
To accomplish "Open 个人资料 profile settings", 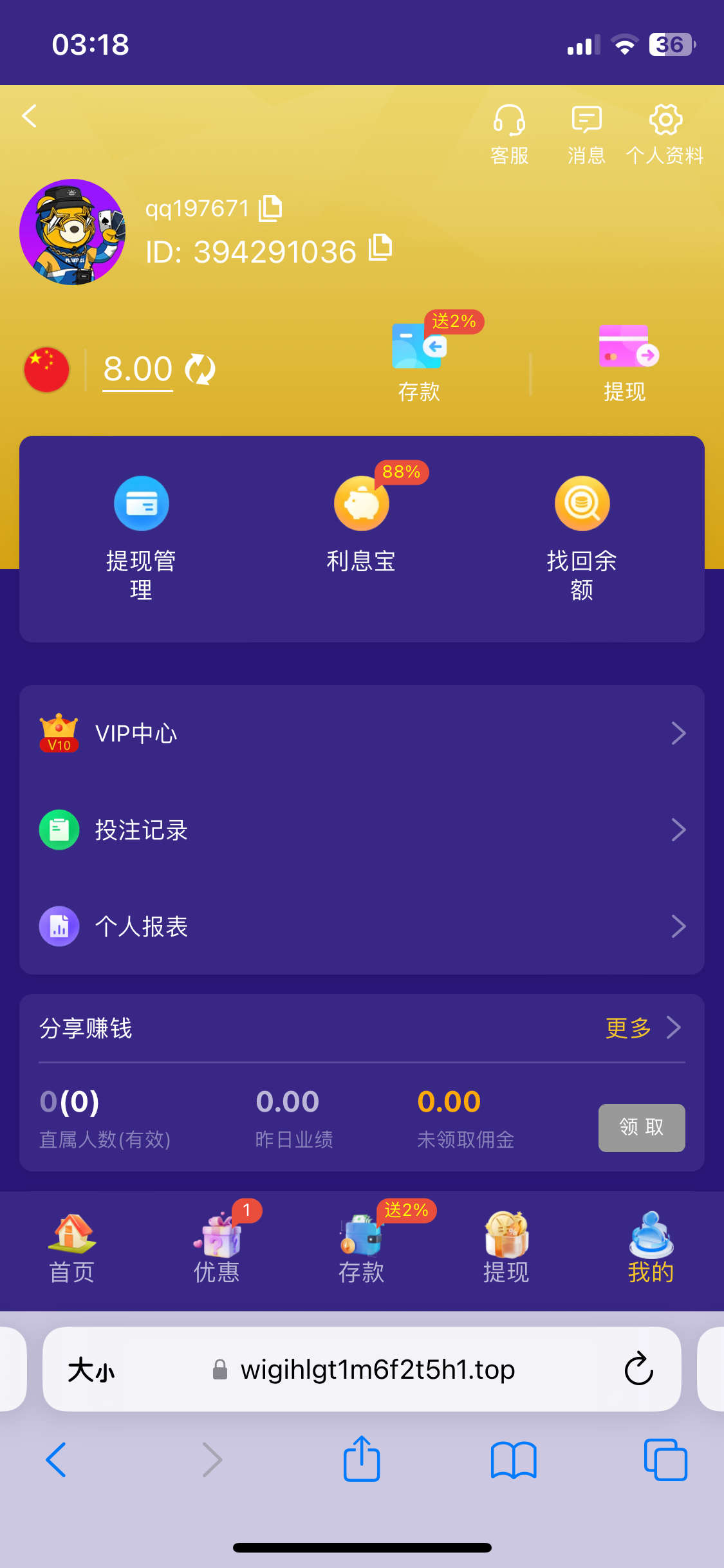I will (x=665, y=133).
